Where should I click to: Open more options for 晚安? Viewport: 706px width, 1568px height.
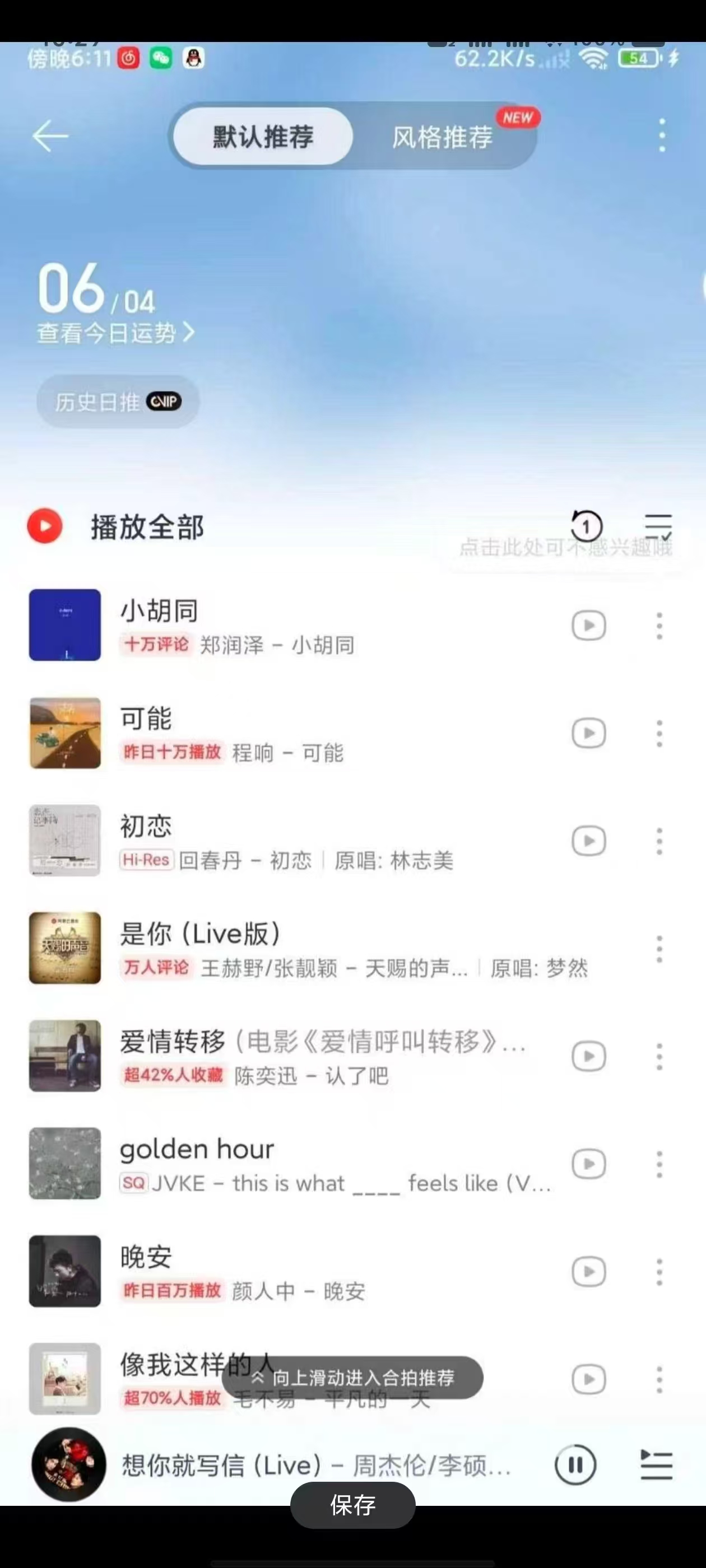(659, 1271)
